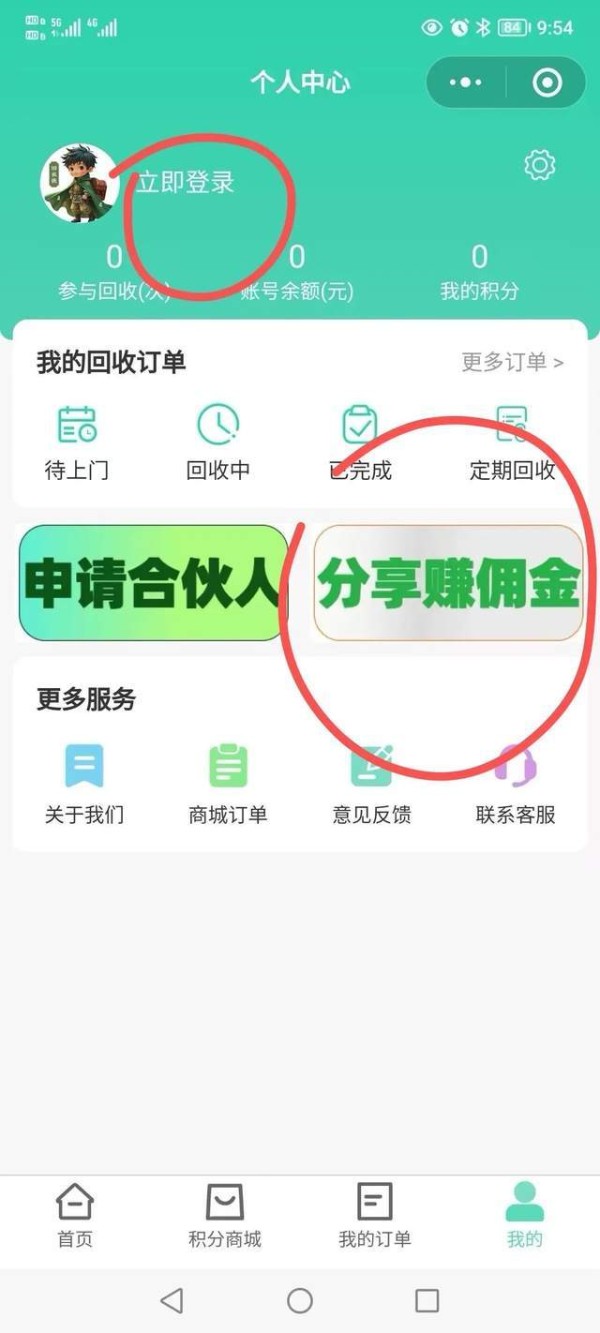Open 更多订单 to view more orders

coord(511,362)
